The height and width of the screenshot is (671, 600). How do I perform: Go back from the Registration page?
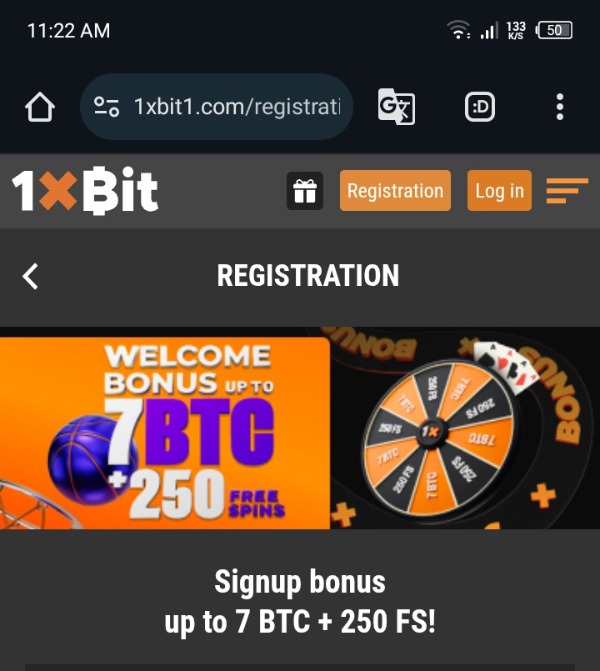(x=31, y=276)
